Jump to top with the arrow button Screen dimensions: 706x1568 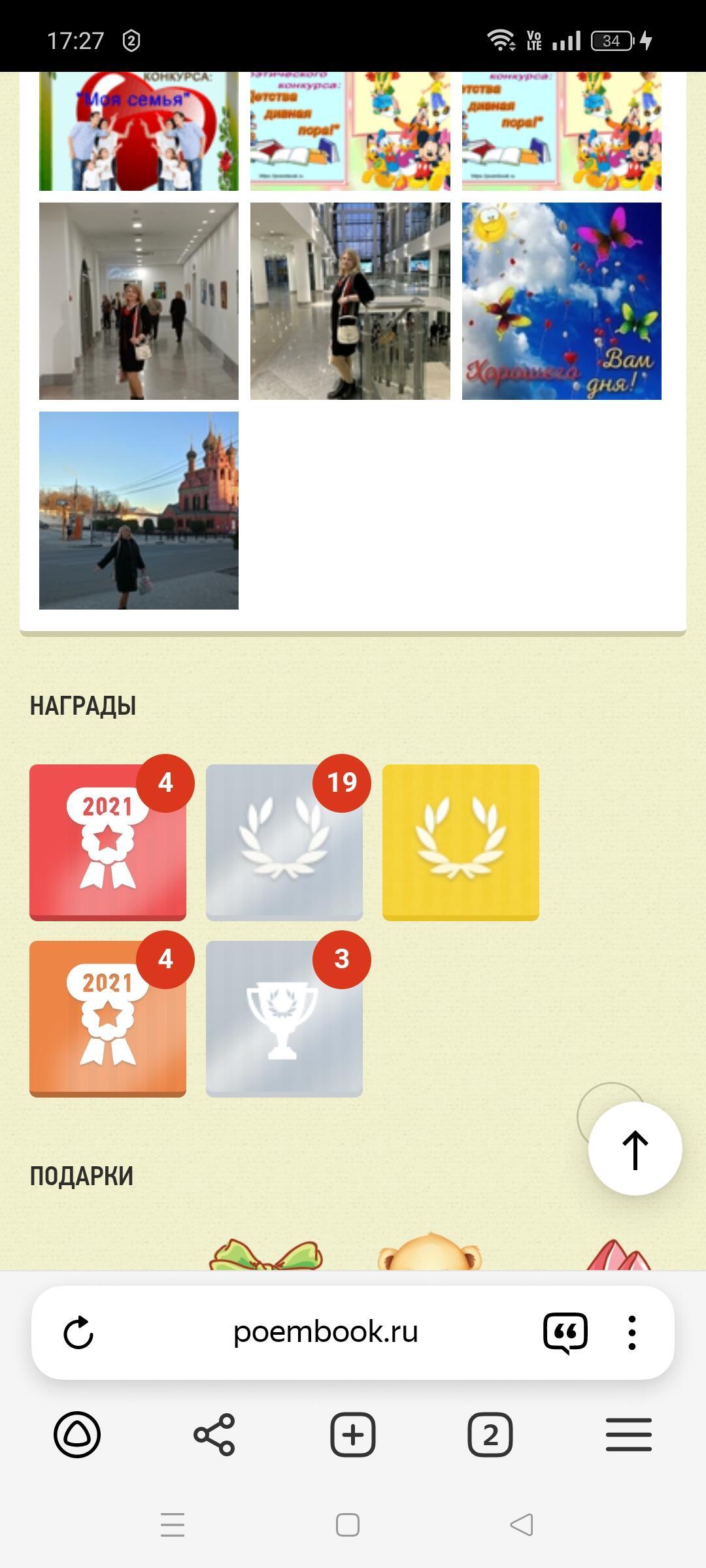click(635, 1149)
